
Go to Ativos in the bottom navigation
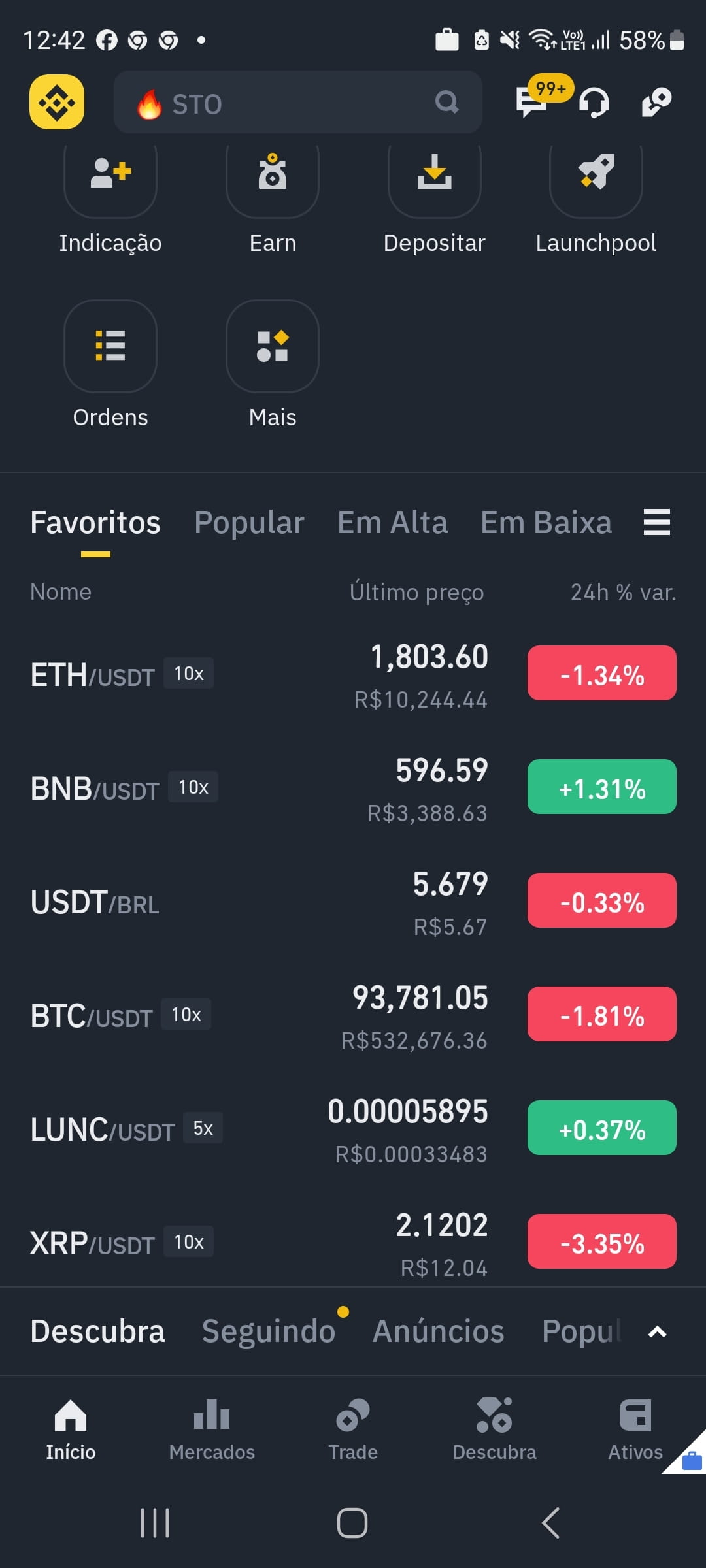(x=635, y=1431)
